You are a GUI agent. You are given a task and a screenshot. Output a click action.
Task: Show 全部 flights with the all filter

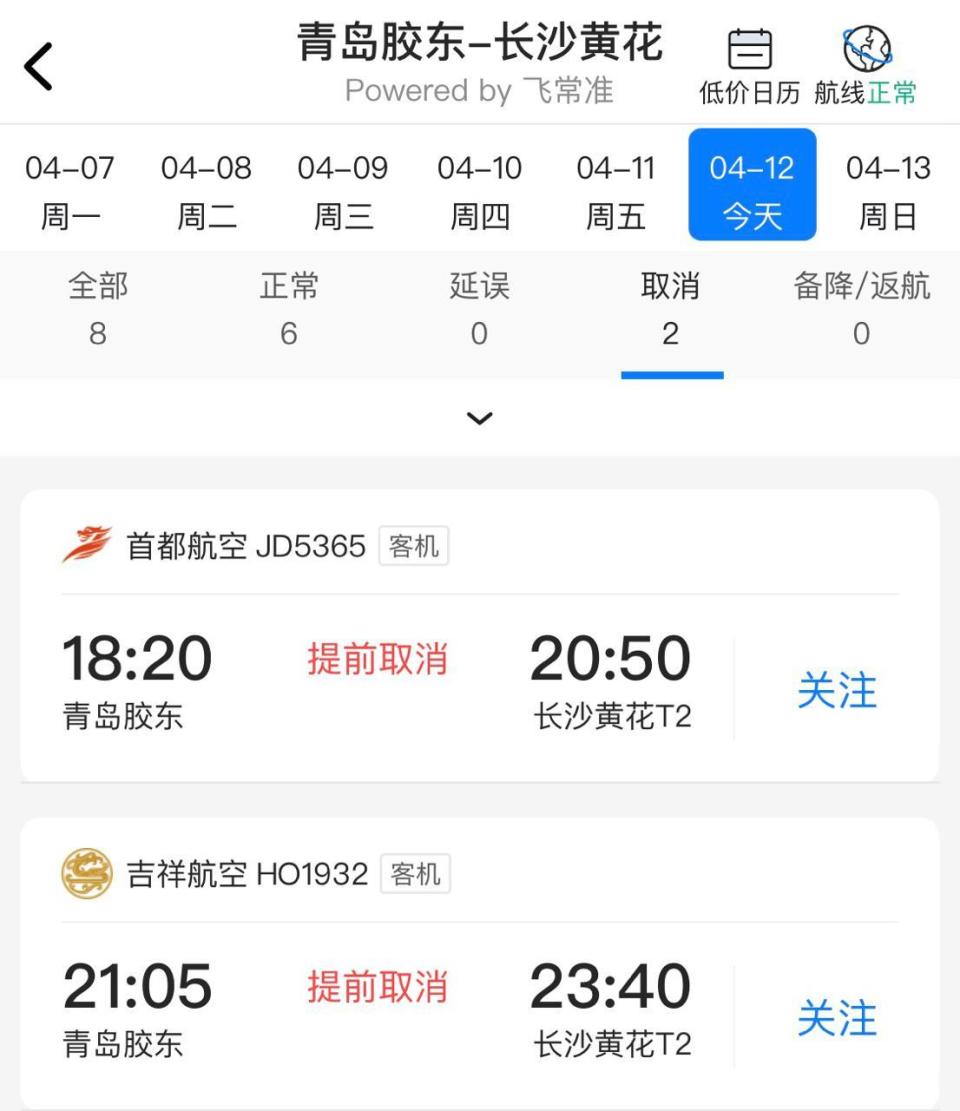click(96, 310)
